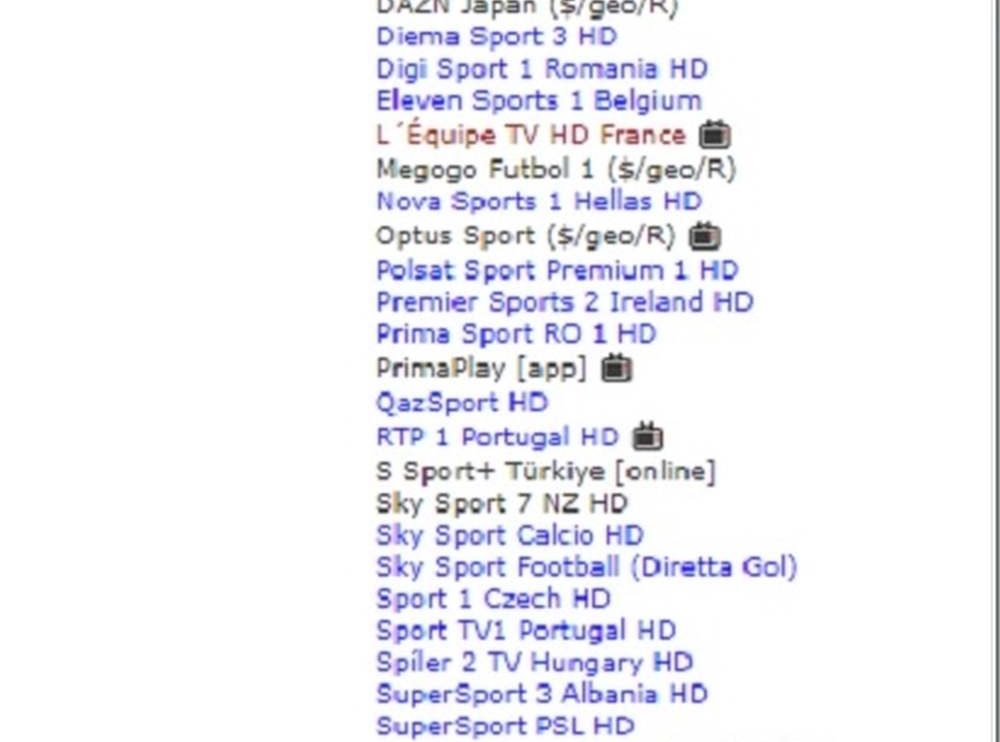
Task: Select SuperSport PSL HD link
Action: click(504, 726)
